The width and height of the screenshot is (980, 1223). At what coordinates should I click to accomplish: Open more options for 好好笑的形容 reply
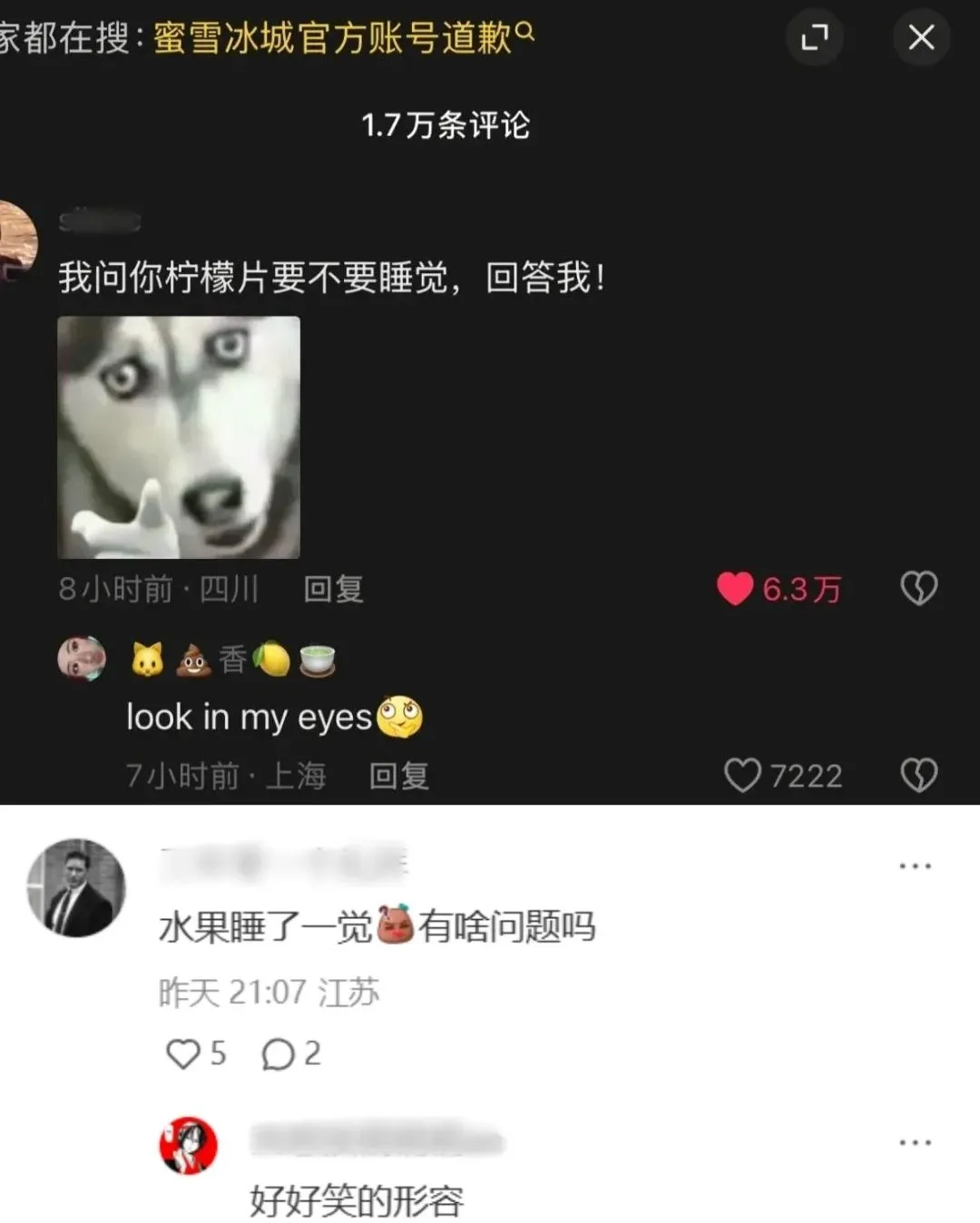point(915,1142)
